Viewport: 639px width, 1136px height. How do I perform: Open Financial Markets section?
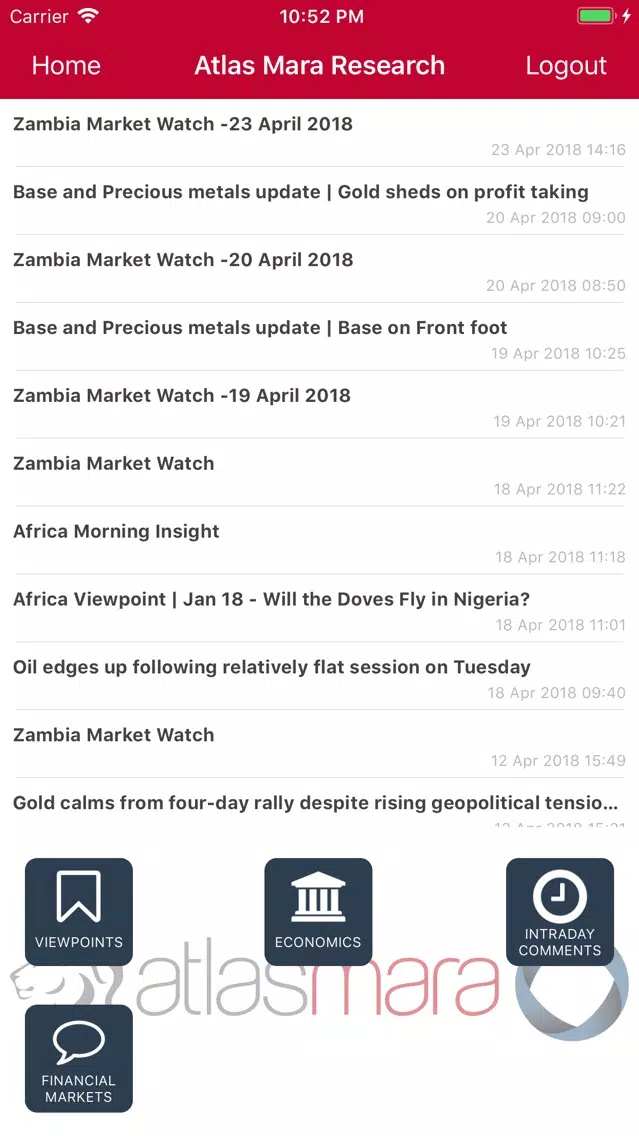pos(79,1058)
